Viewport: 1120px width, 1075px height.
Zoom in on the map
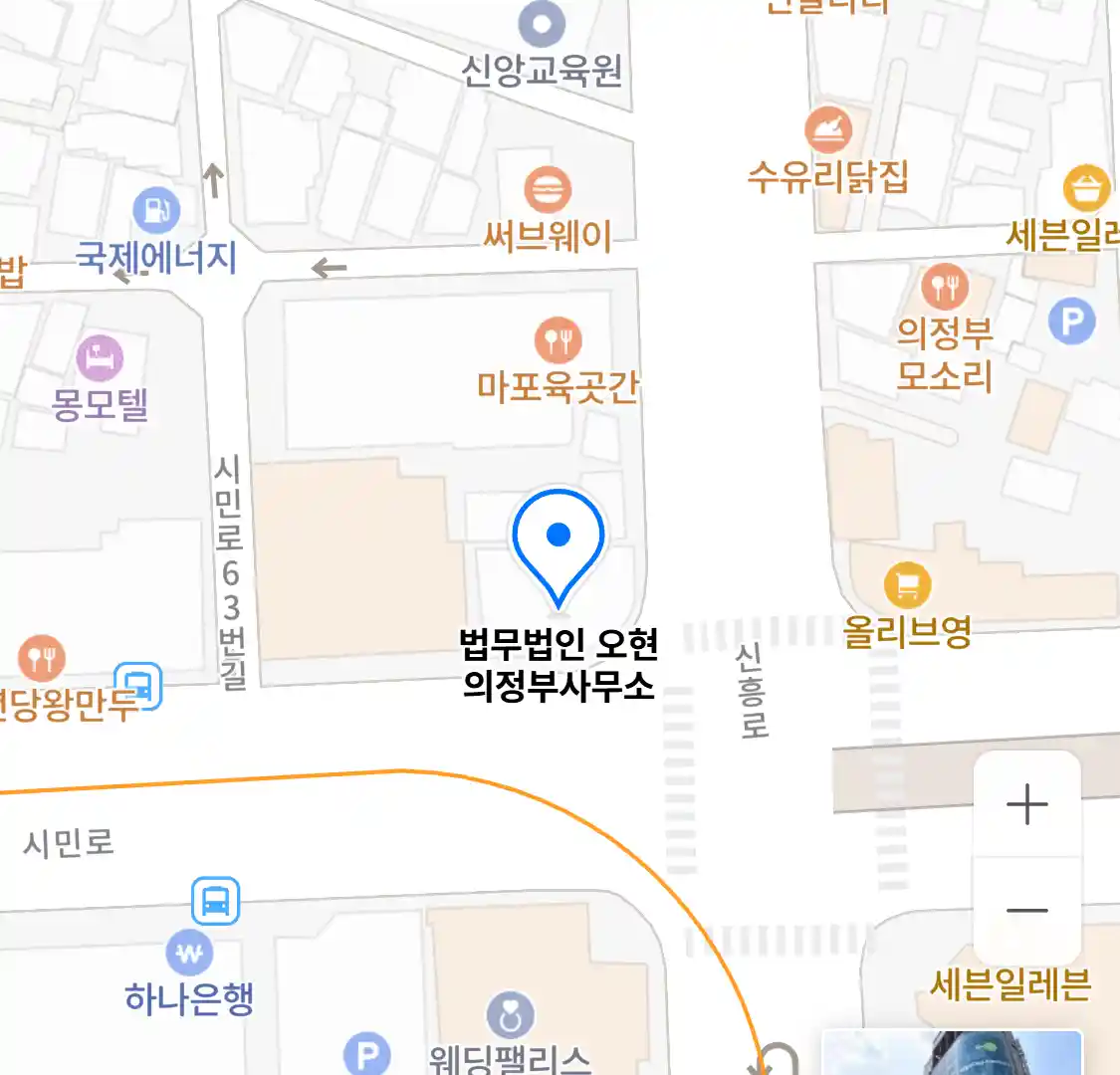click(1026, 804)
